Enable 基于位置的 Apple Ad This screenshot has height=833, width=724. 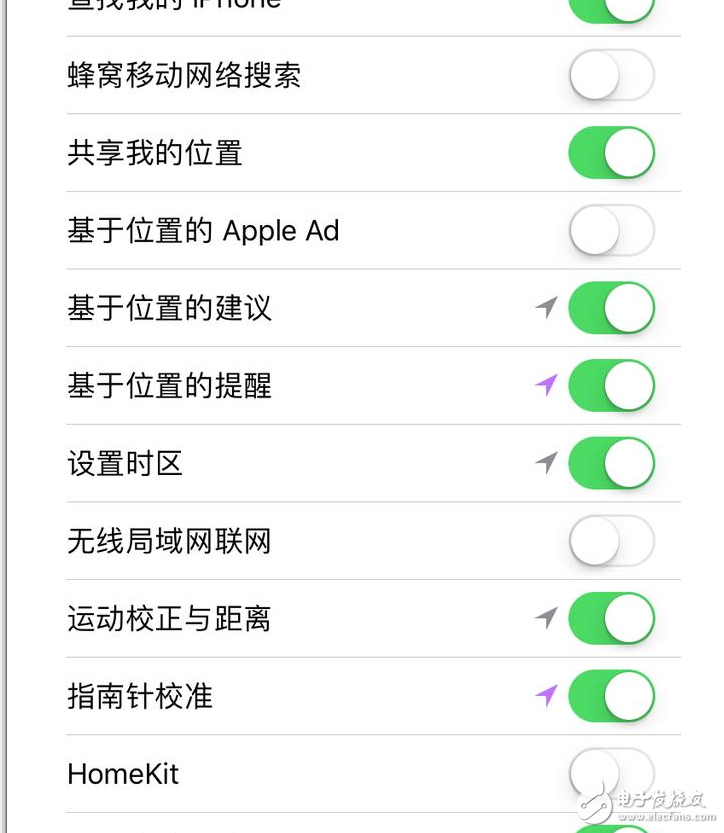611,230
